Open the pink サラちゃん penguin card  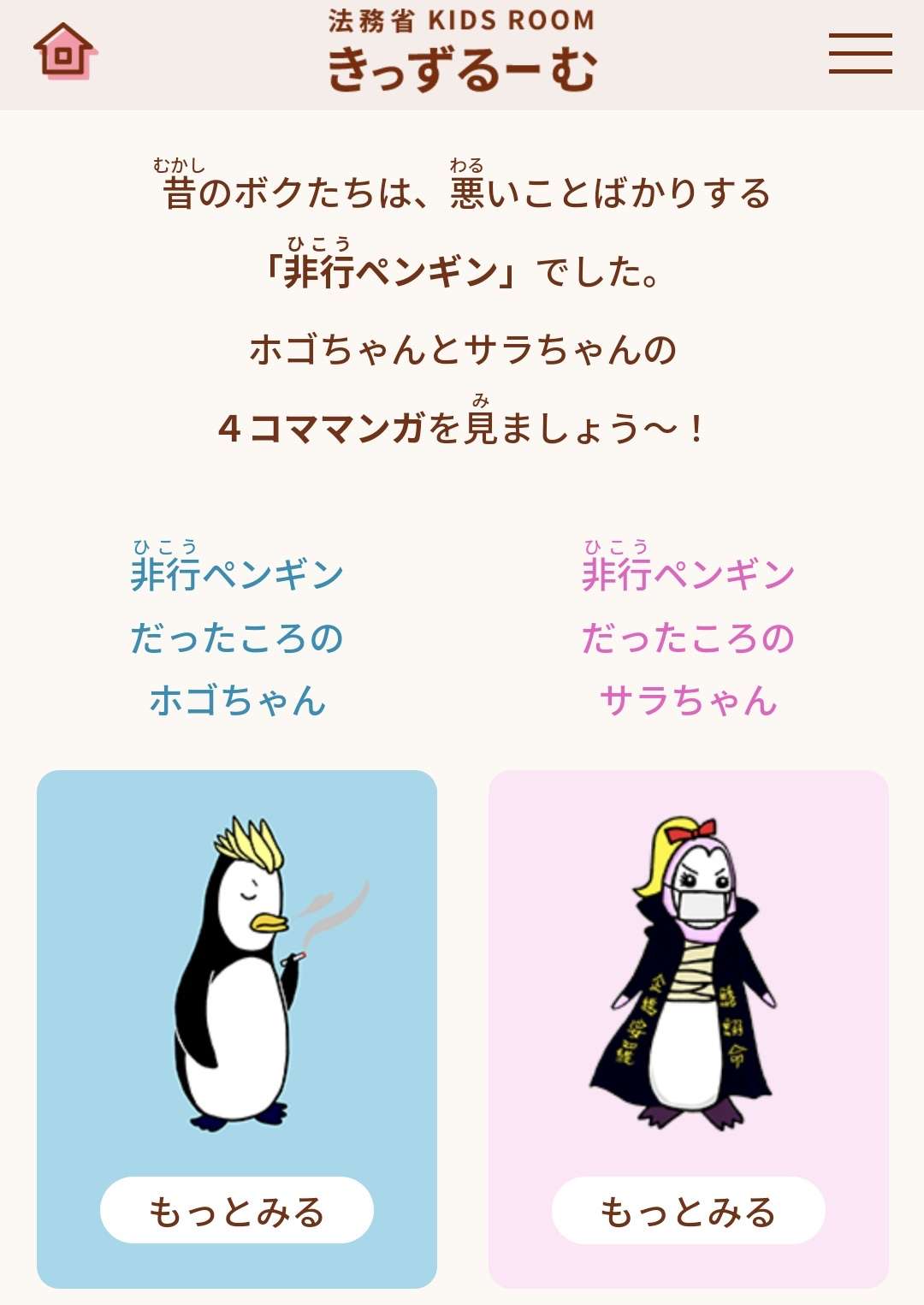click(688, 967)
